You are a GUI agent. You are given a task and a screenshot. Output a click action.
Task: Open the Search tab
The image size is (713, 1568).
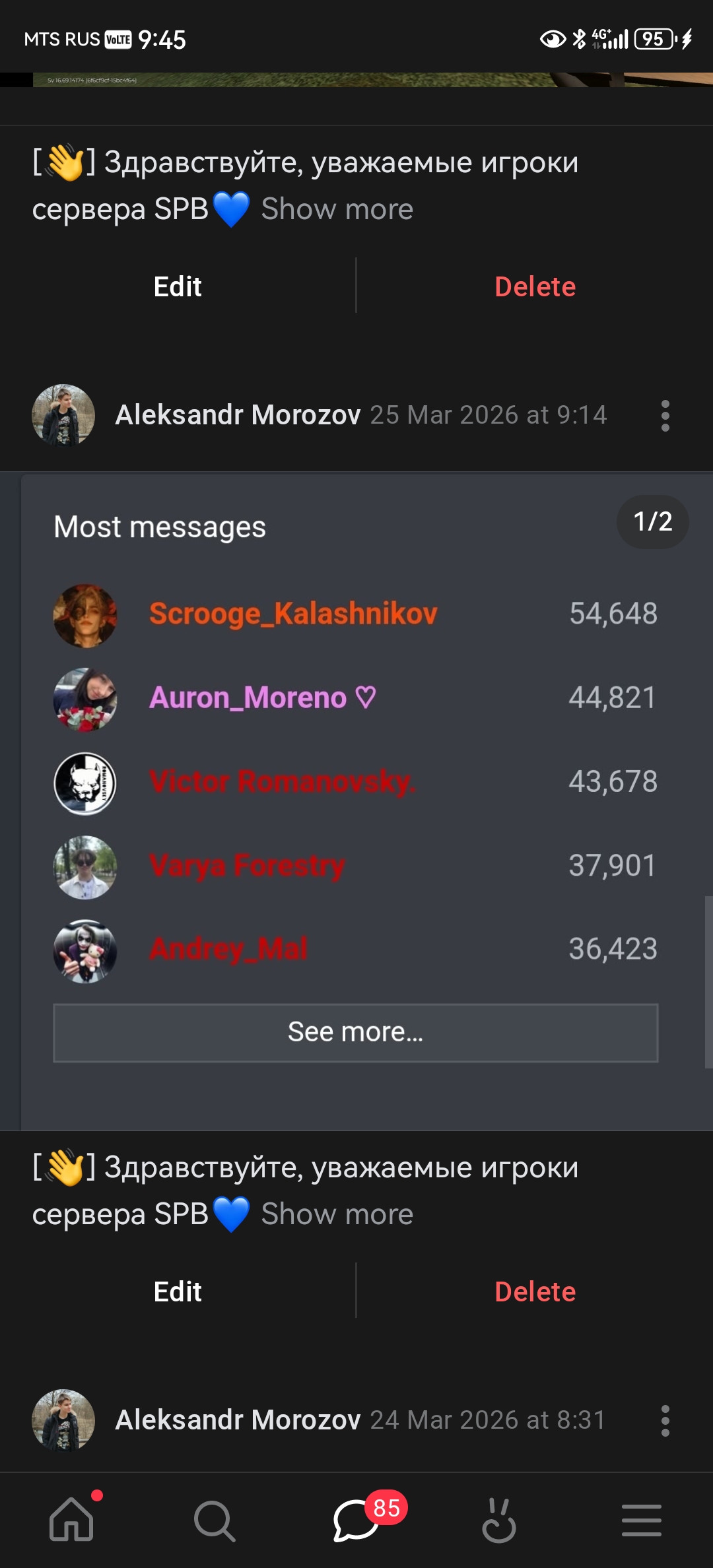click(x=214, y=1520)
